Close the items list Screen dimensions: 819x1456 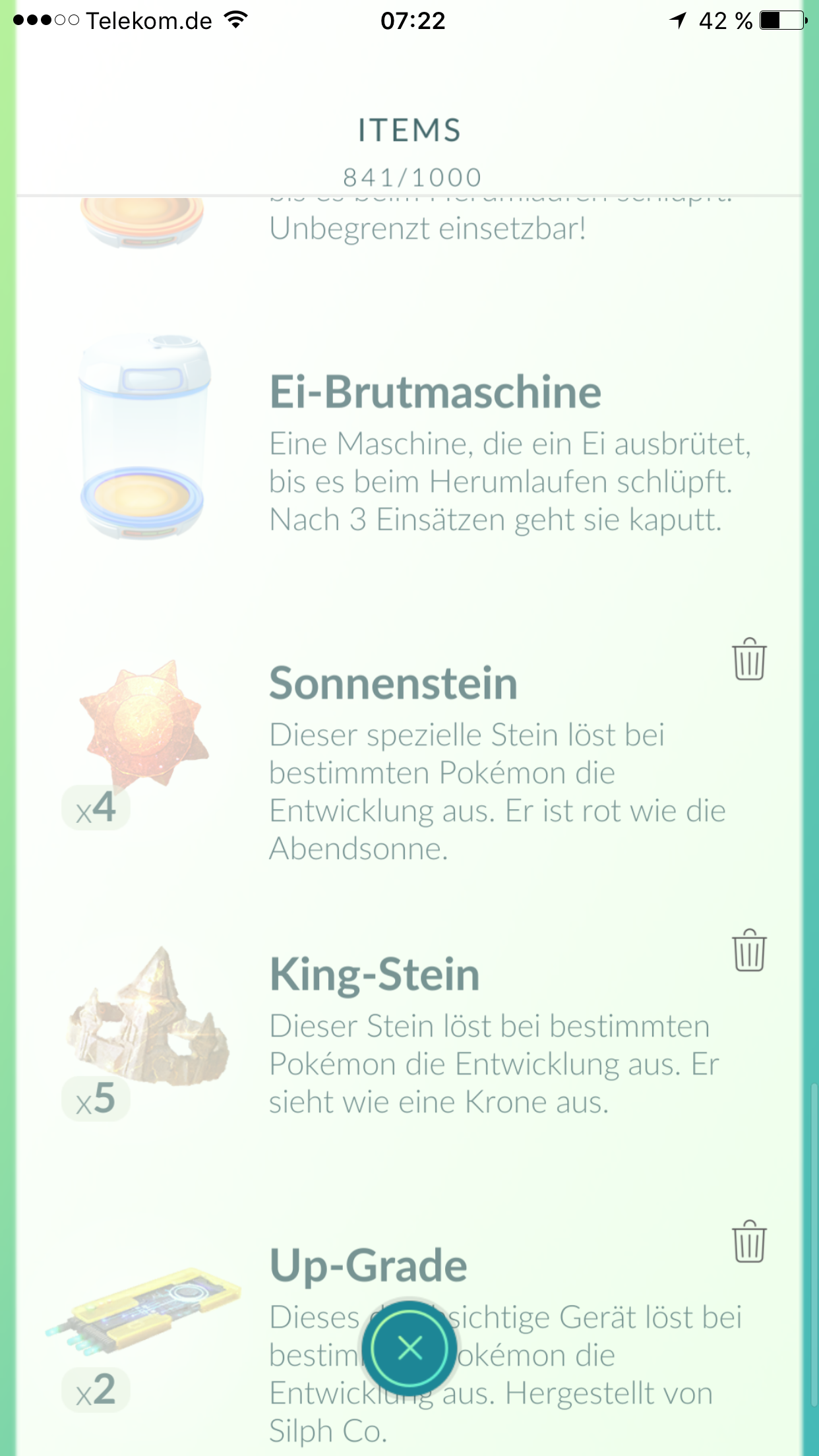[409, 1349]
